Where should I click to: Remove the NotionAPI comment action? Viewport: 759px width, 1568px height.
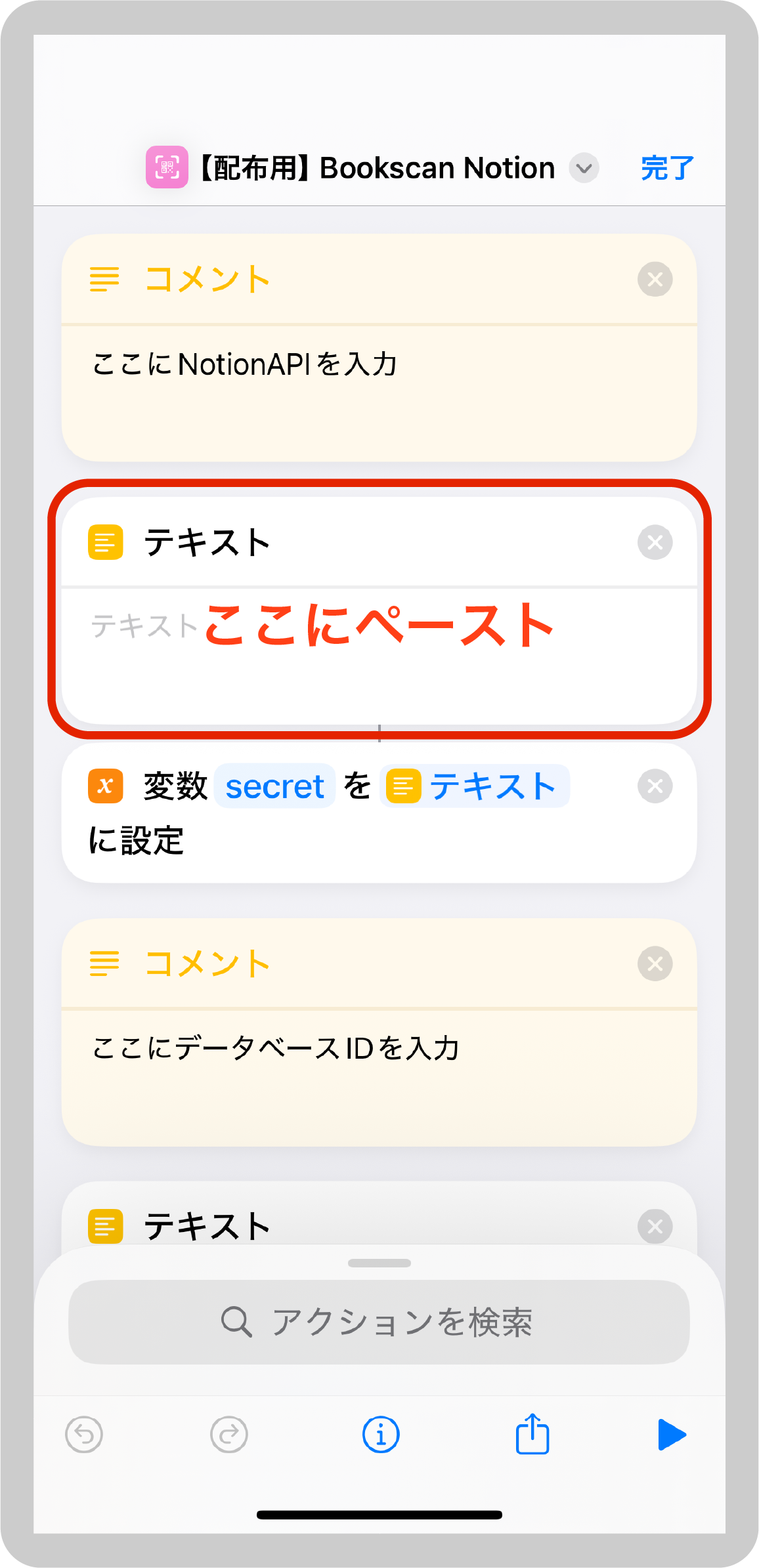(x=655, y=280)
